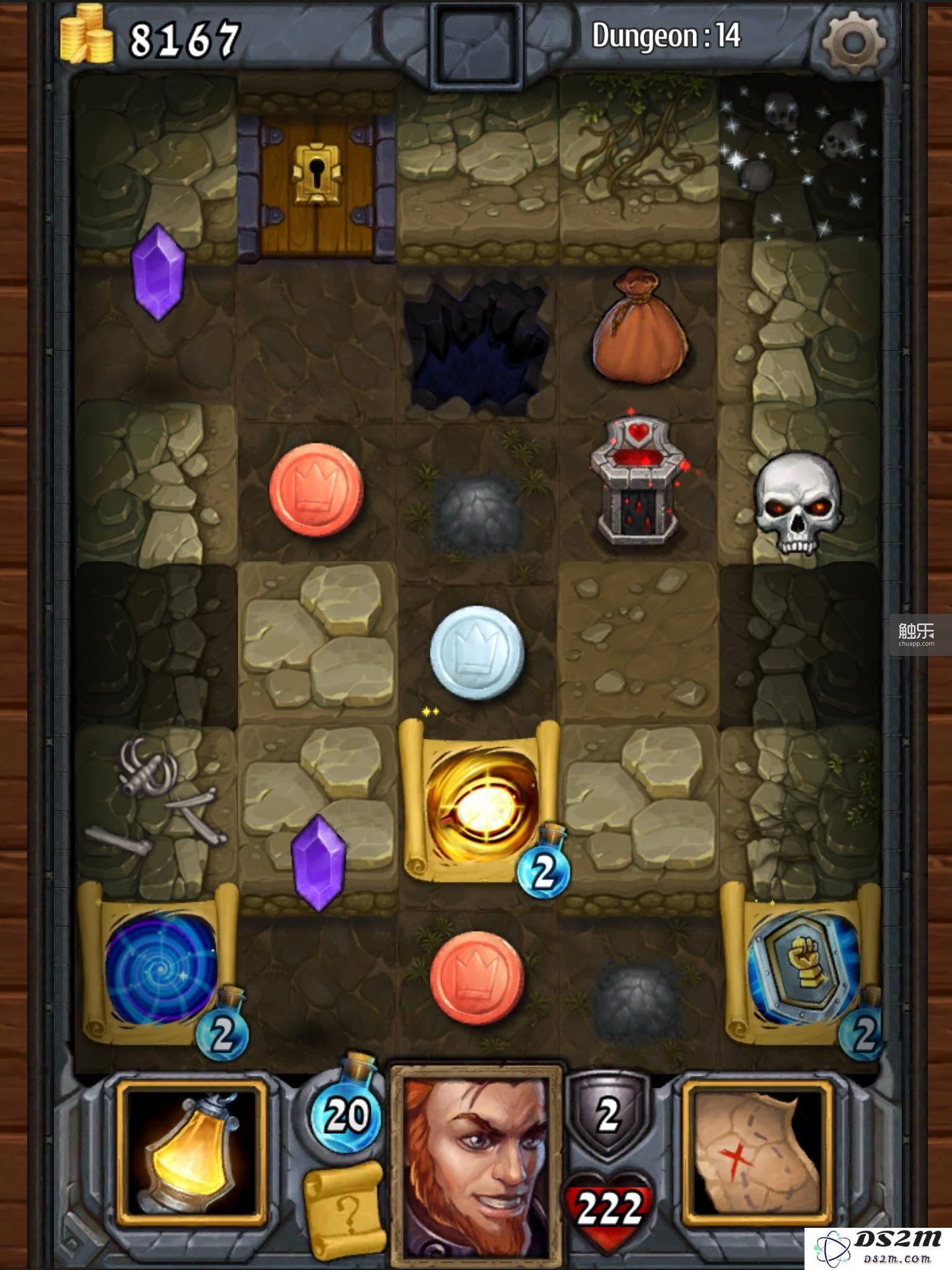Open the question mark scroll
Screen dimensions: 952x1270
(x=345, y=1209)
